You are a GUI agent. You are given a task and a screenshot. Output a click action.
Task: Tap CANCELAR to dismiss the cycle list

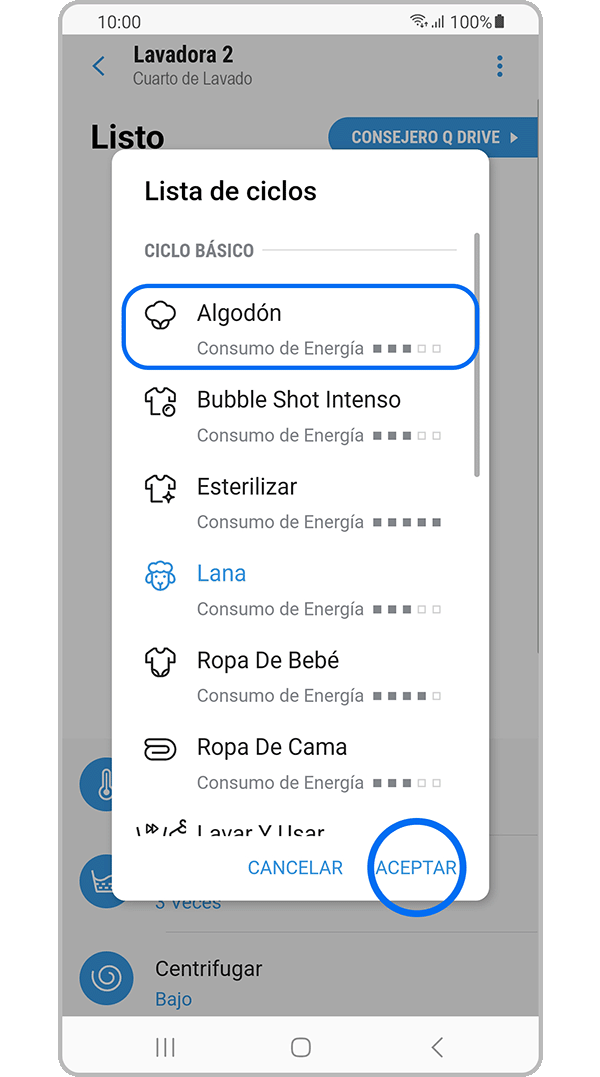tap(295, 868)
